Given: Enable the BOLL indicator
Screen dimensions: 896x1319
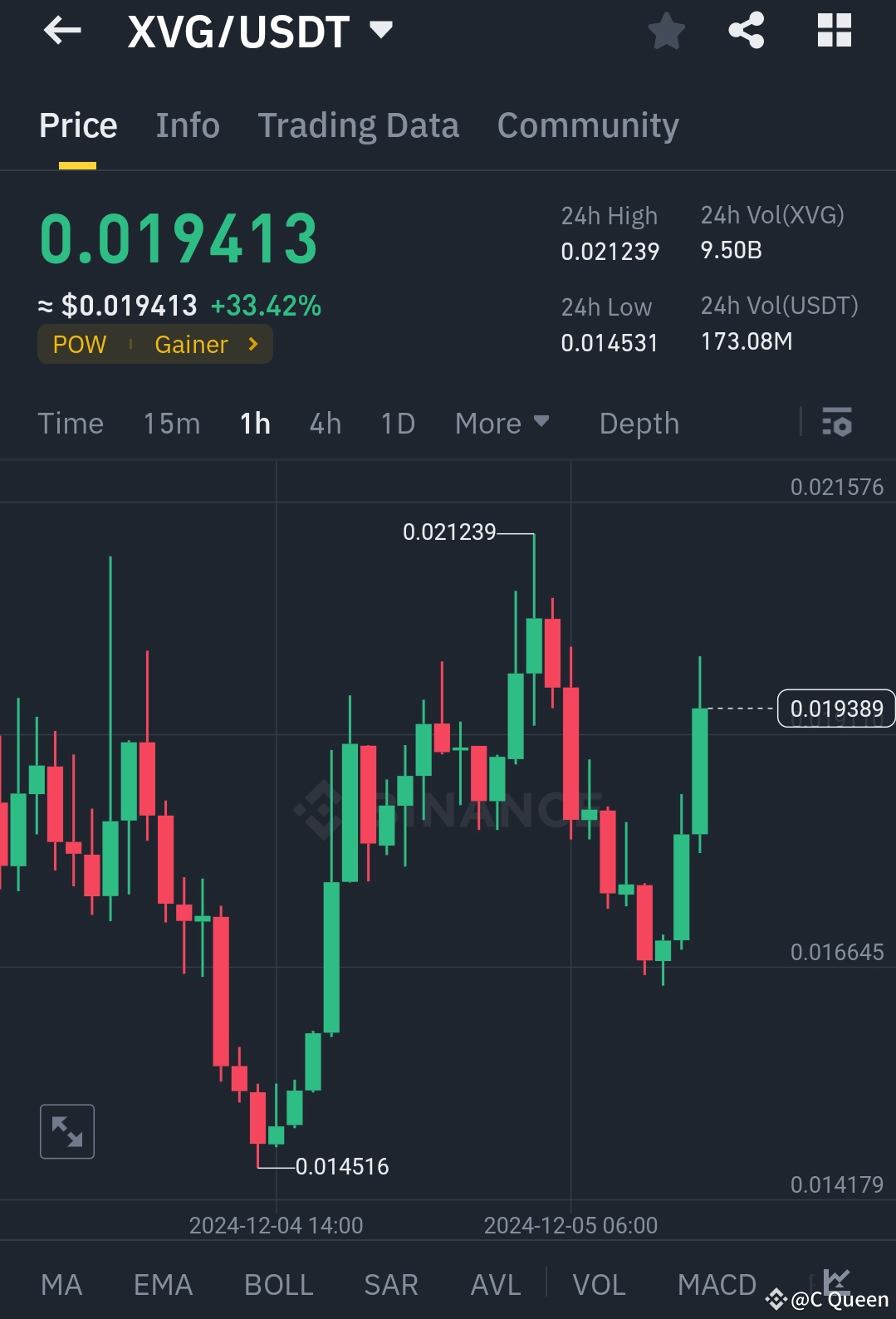Looking at the screenshot, I should [x=278, y=1283].
